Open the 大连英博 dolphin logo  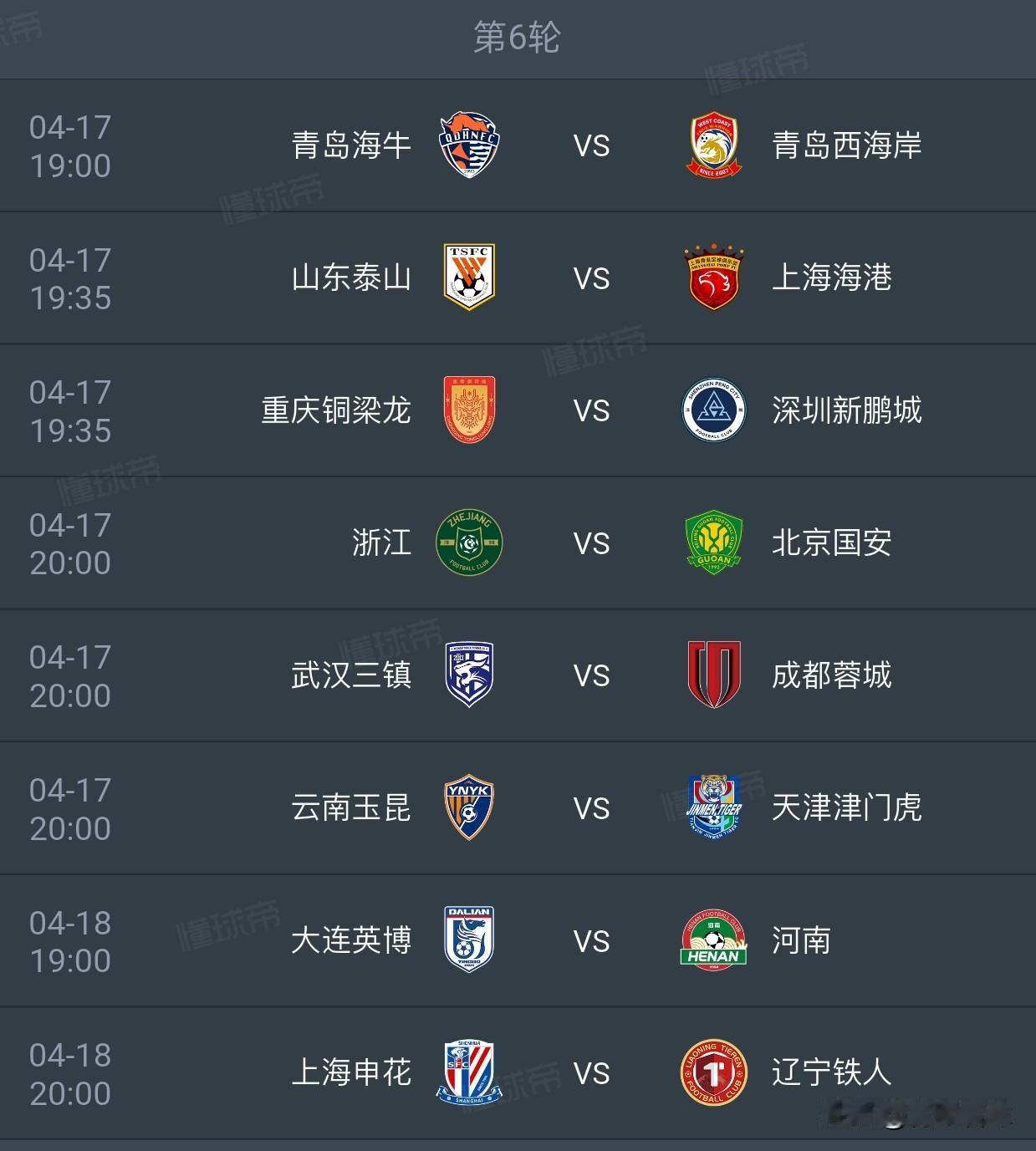click(468, 940)
